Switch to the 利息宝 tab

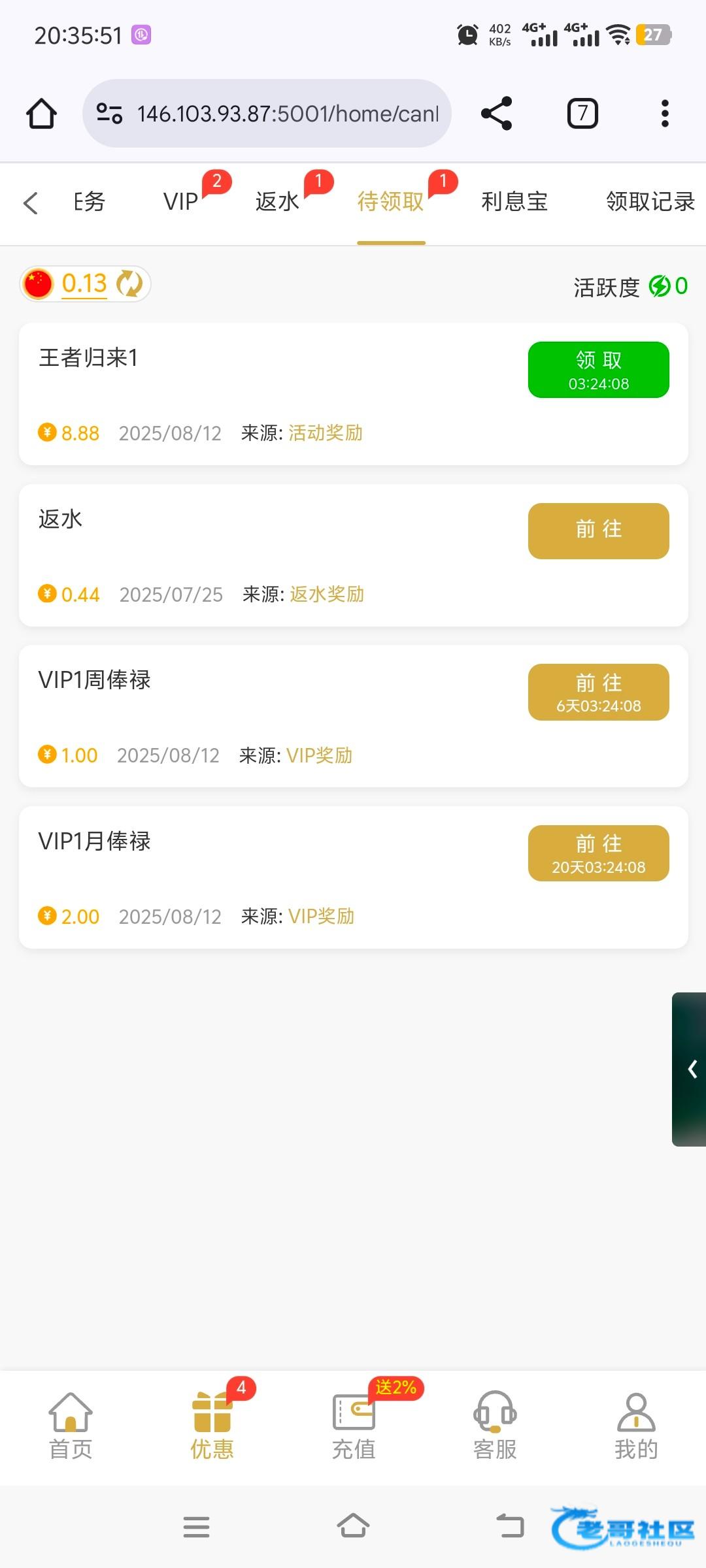tap(514, 202)
